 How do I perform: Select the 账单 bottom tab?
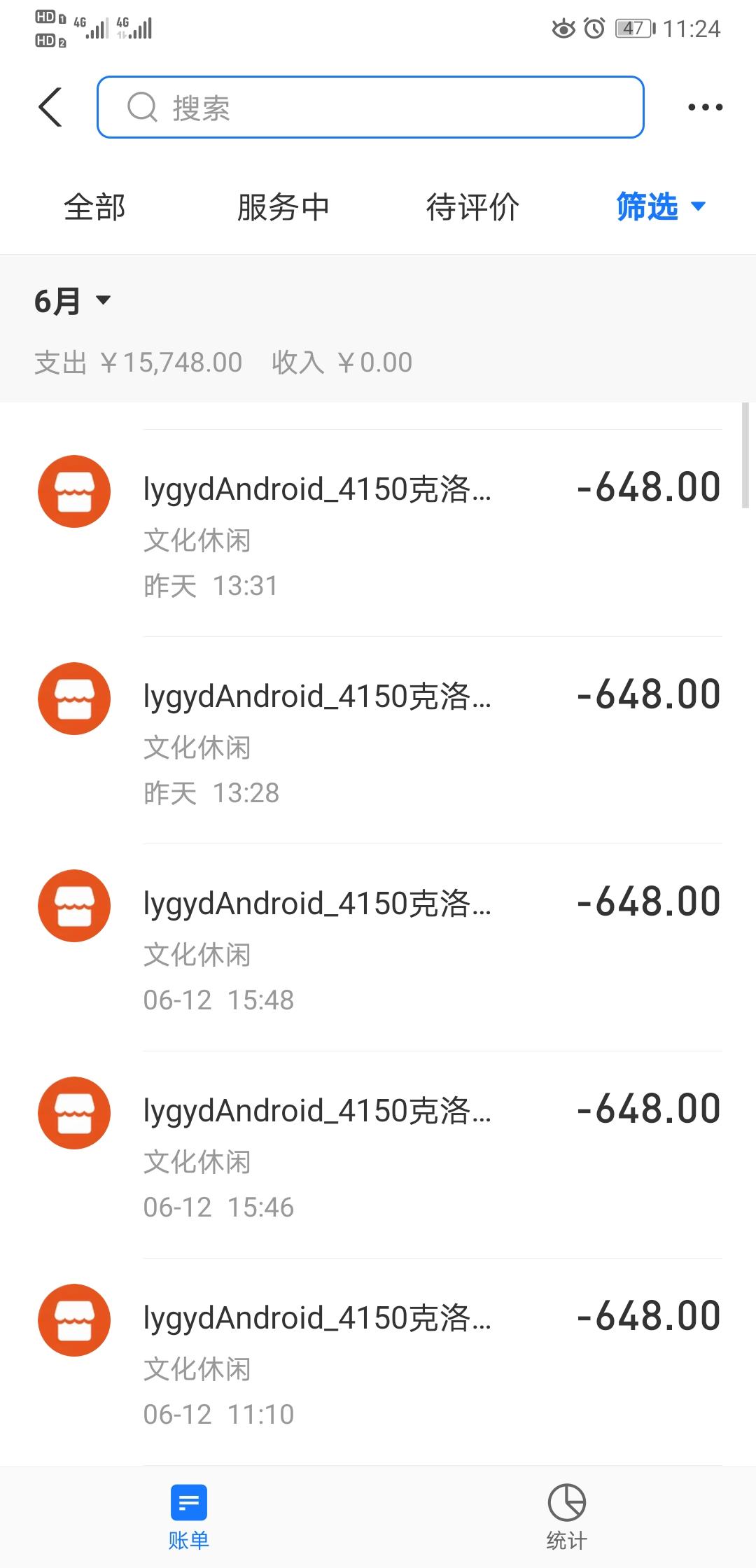(189, 1517)
